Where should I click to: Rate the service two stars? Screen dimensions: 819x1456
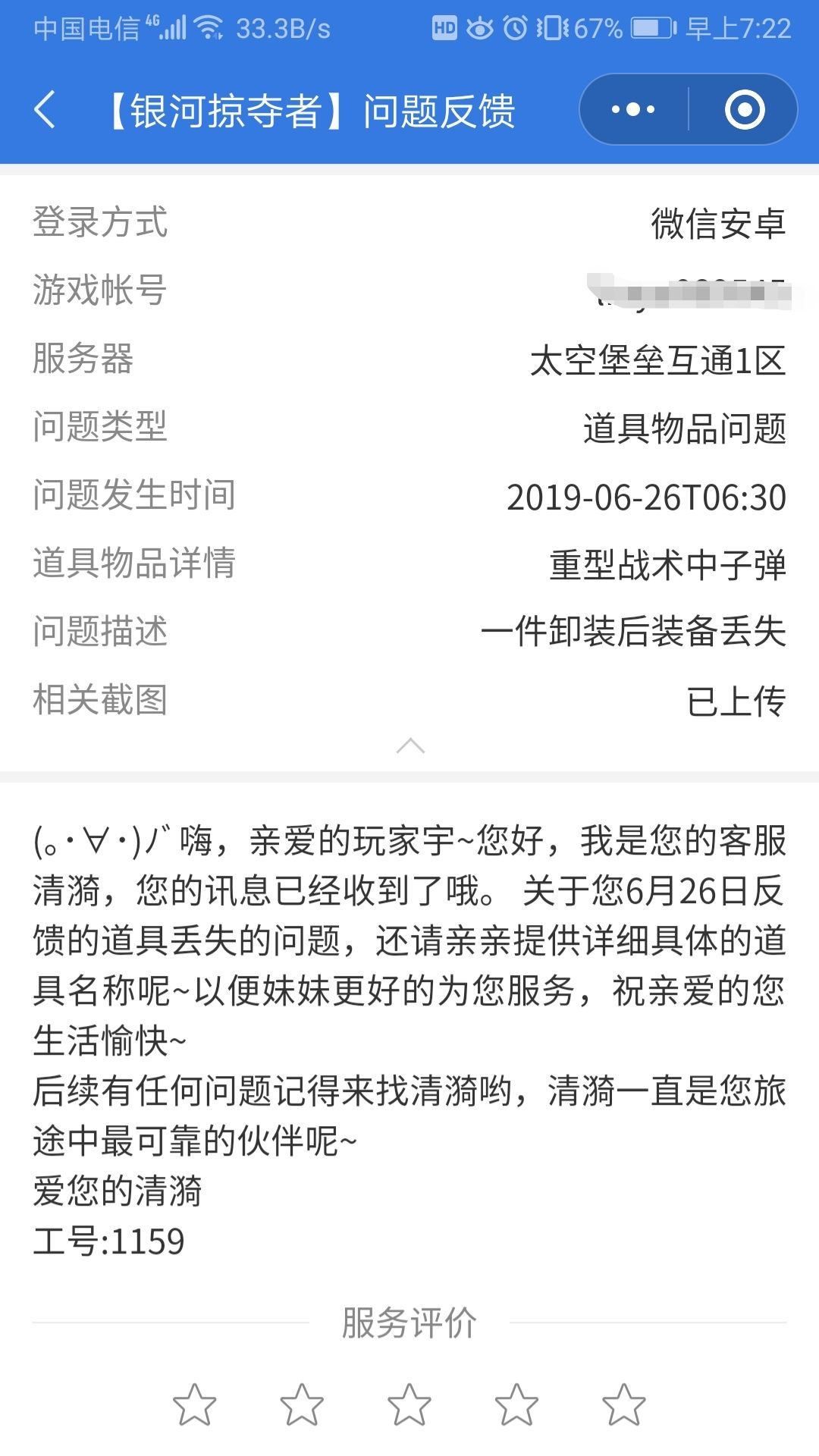(302, 1404)
